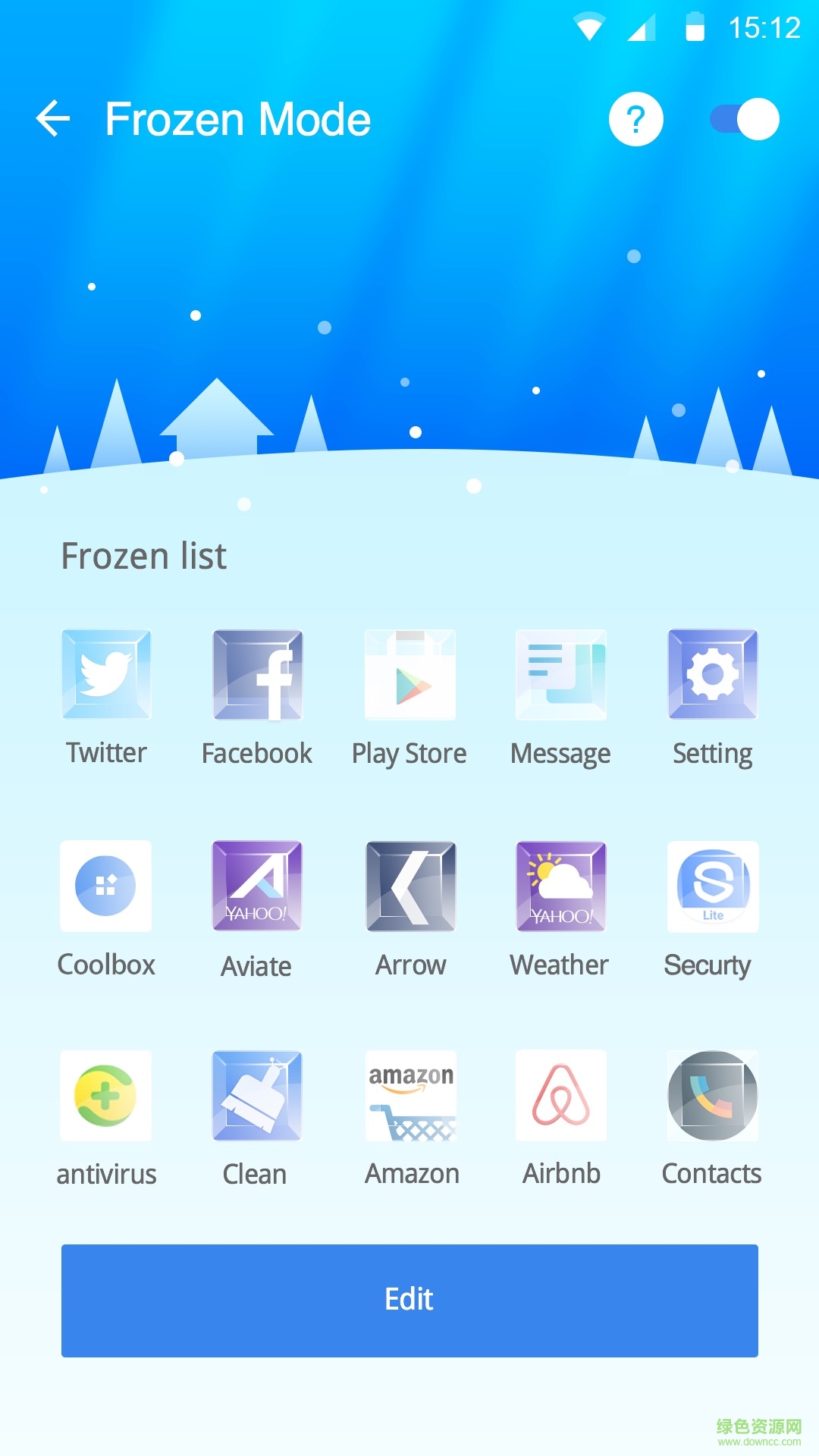
Task: Open the help question mark
Action: (x=635, y=119)
